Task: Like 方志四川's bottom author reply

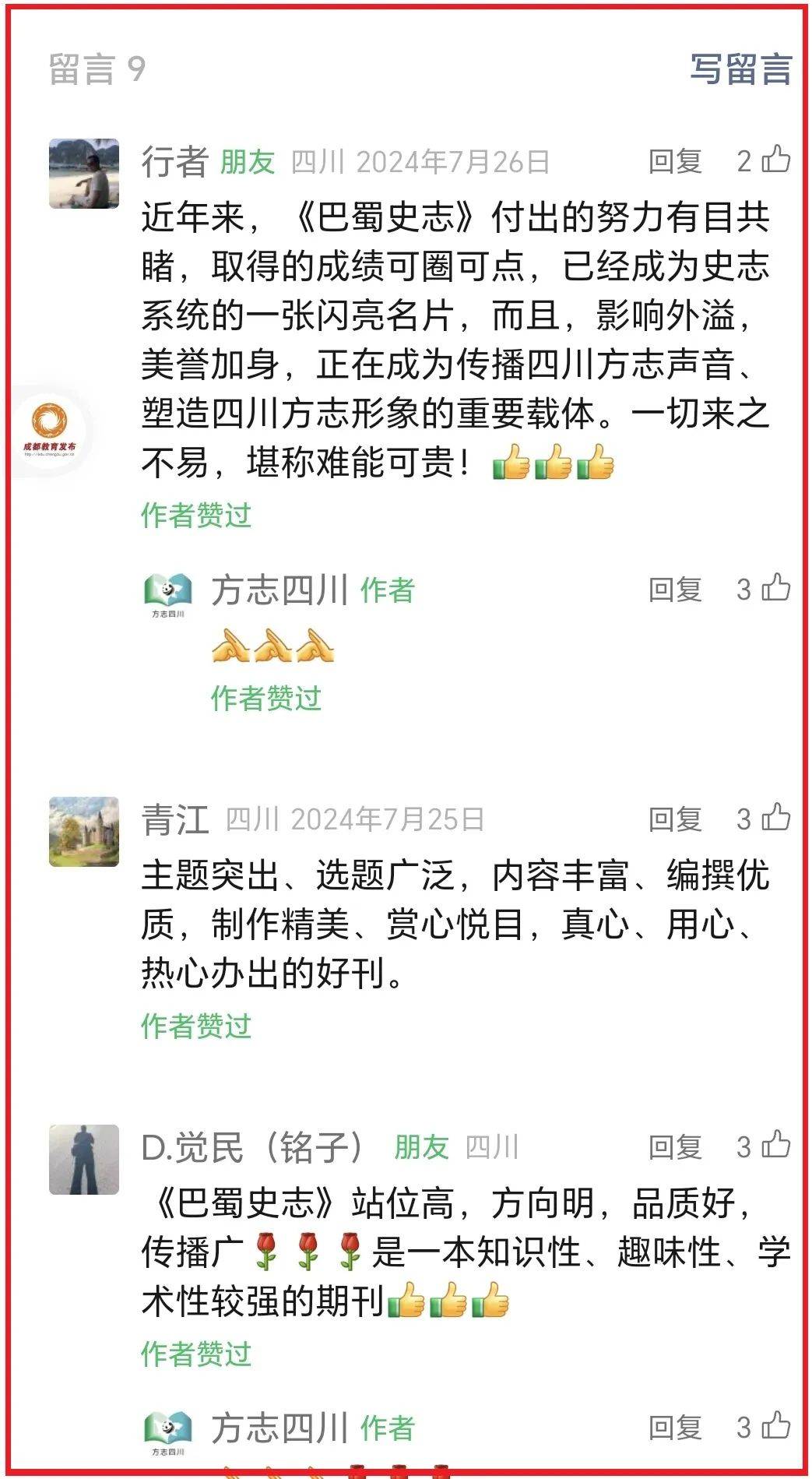Action: (775, 1425)
